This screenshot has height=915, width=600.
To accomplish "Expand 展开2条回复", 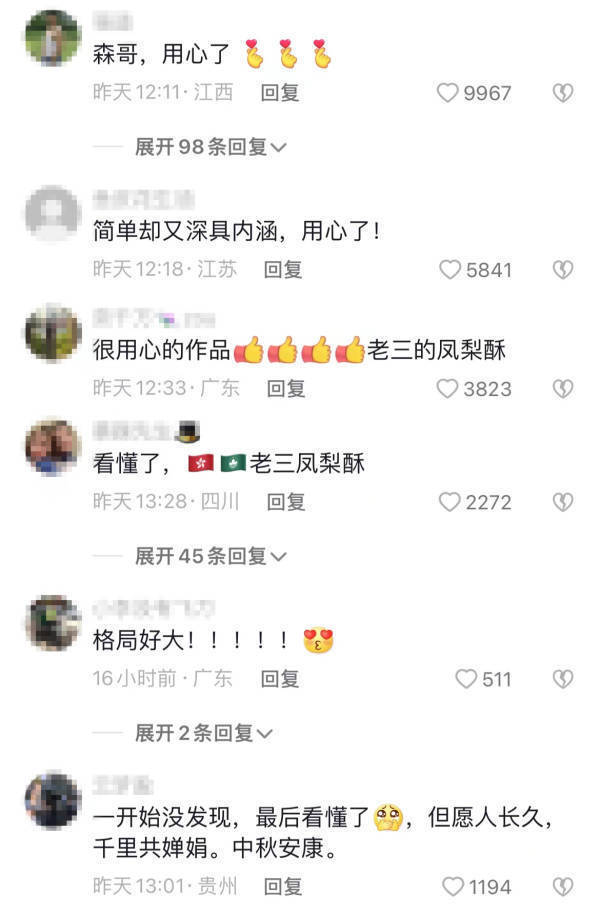I will (205, 733).
